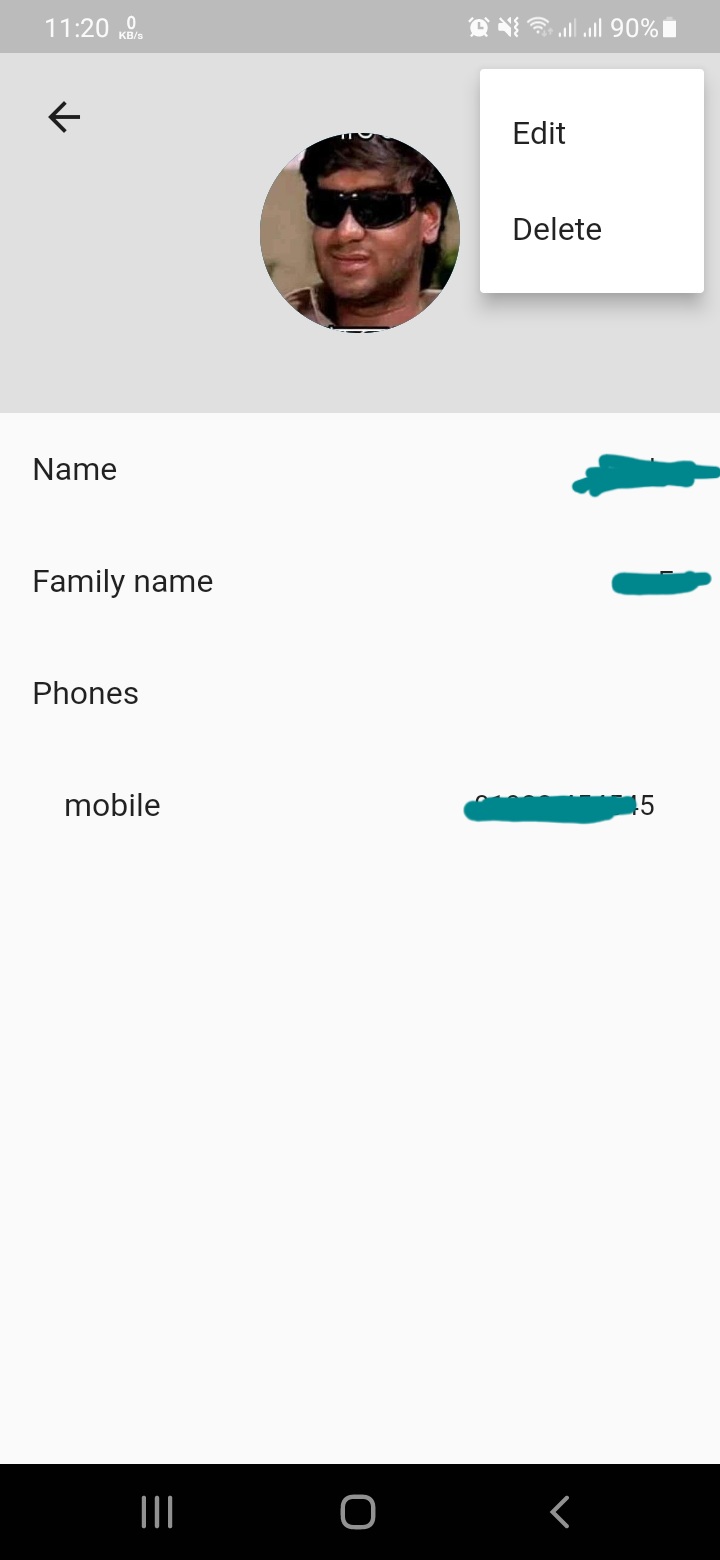Click the mobile label under Phones
The height and width of the screenshot is (1560, 720).
(112, 805)
